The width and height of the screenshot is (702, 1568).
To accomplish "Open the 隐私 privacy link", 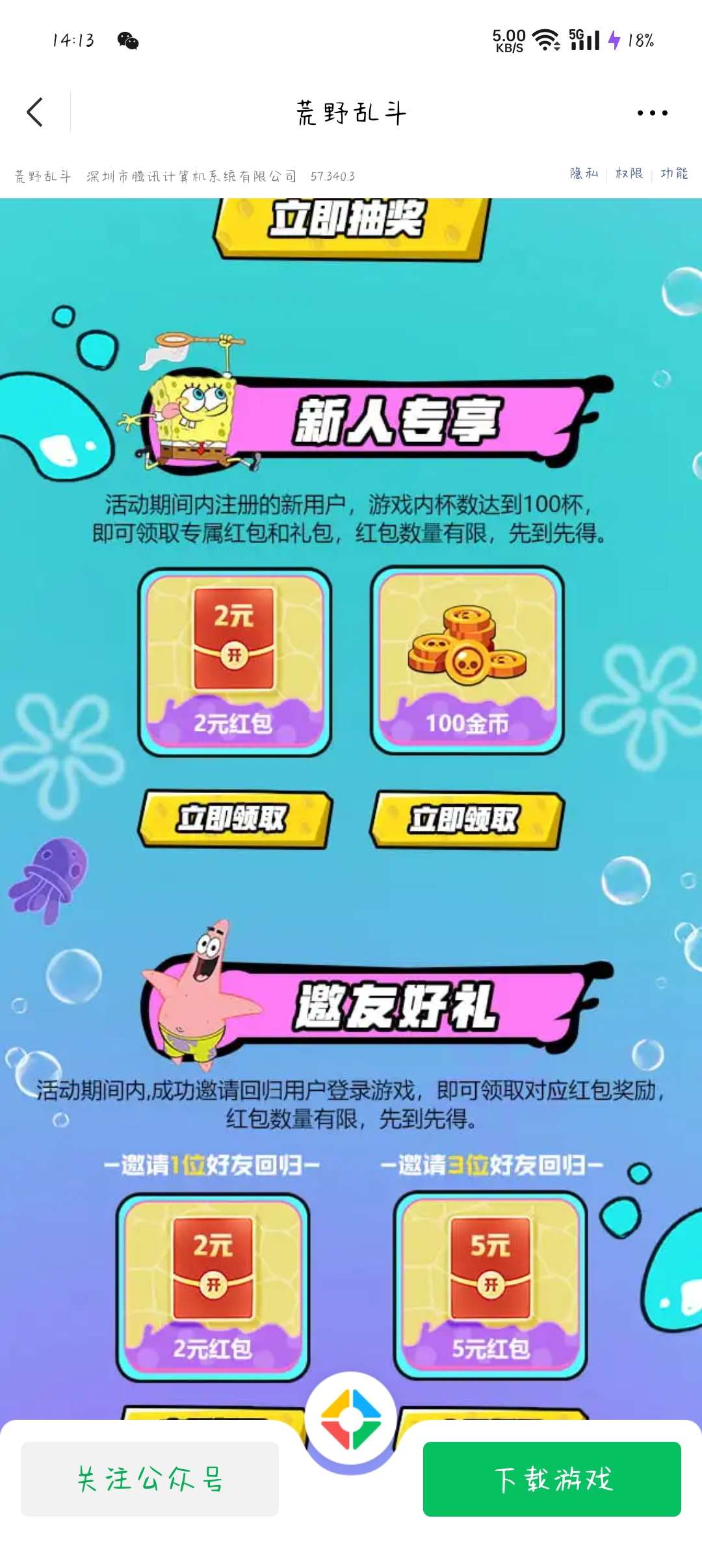I will pos(583,174).
